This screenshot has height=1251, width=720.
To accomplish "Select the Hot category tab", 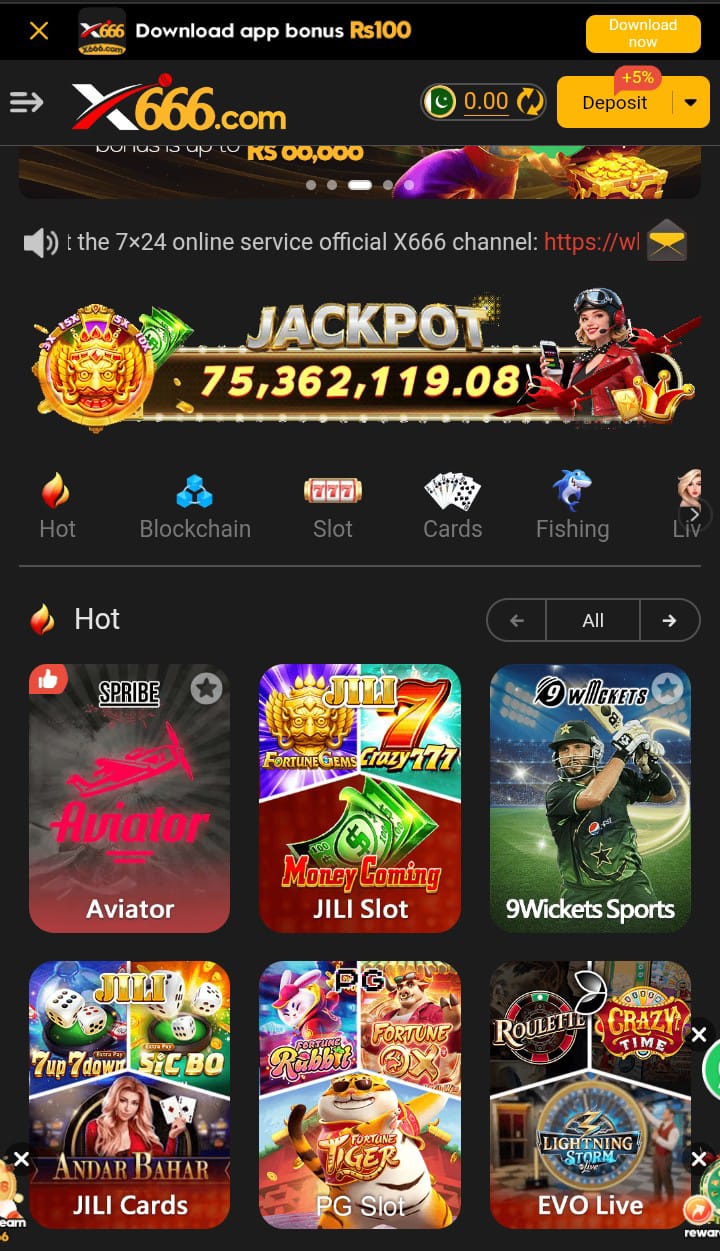I will [x=57, y=507].
